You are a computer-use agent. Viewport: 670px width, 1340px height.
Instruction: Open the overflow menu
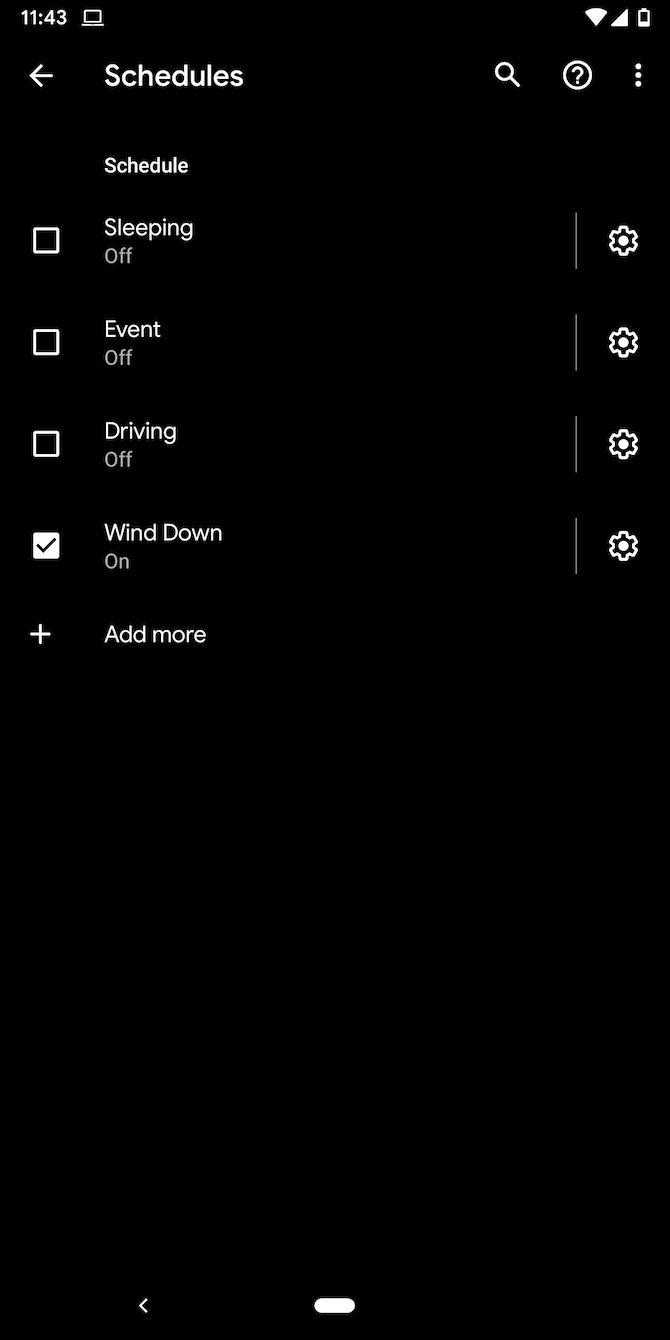[x=638, y=75]
